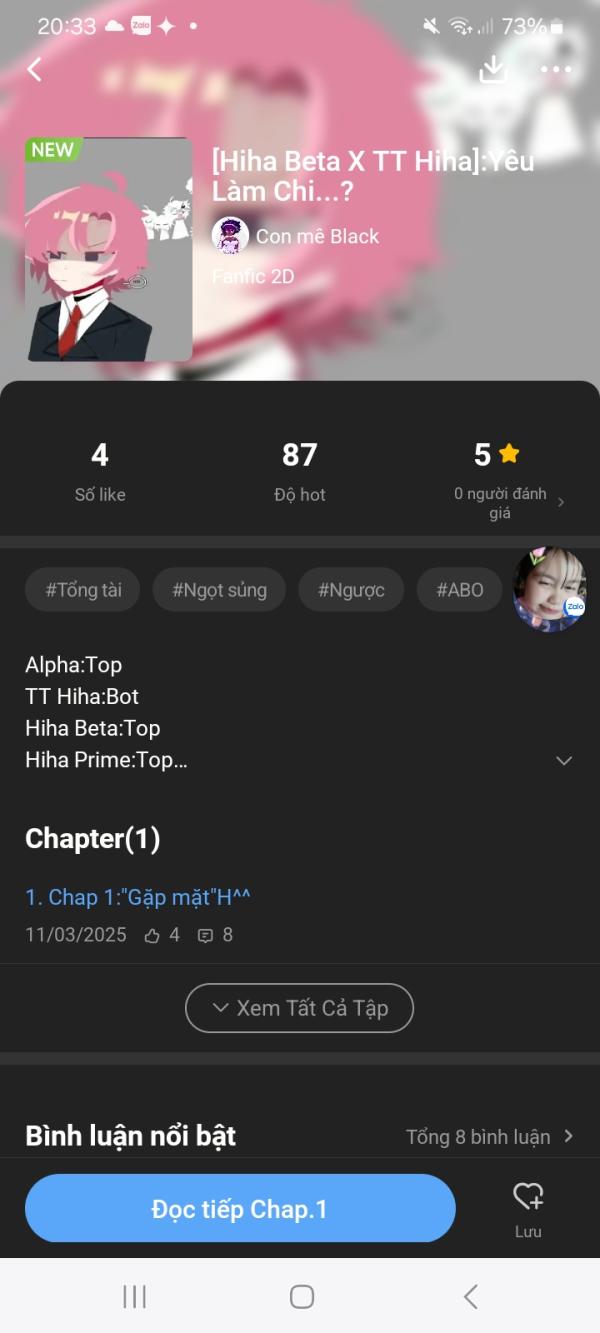The height and width of the screenshot is (1333, 600).
Task: Go back using the top-left arrow
Action: click(x=35, y=69)
